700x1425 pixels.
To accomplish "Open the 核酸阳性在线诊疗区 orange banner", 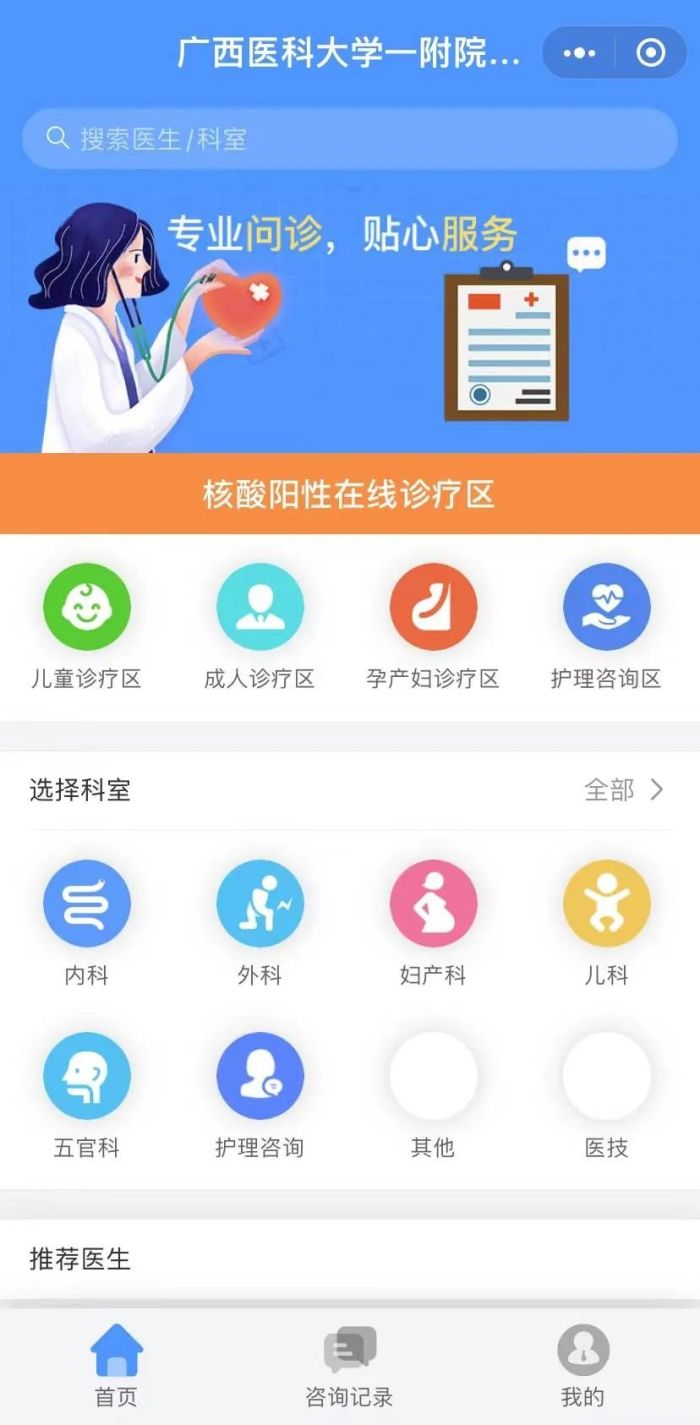I will [349, 493].
